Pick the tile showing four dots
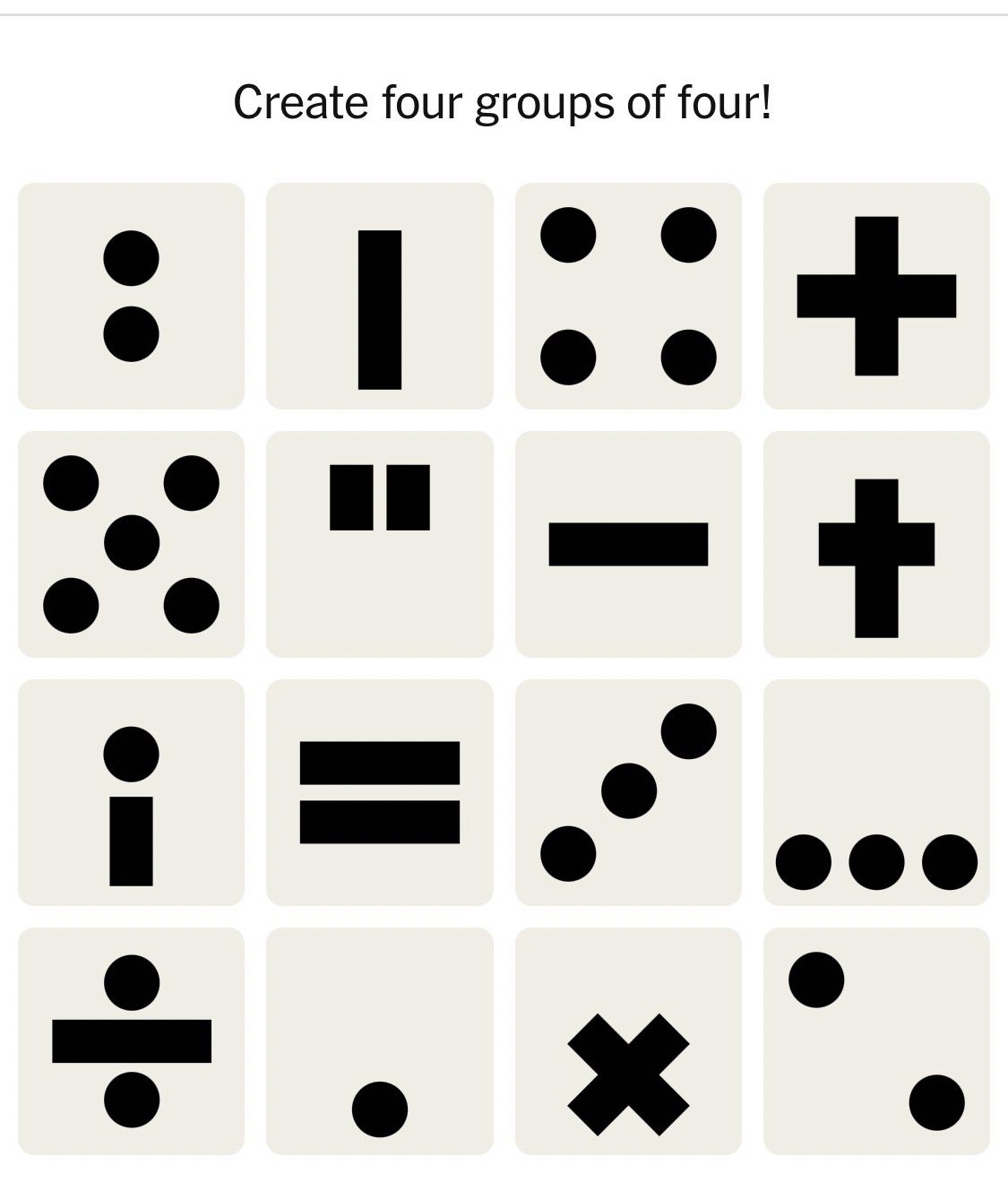The height and width of the screenshot is (1182, 1008). [627, 296]
